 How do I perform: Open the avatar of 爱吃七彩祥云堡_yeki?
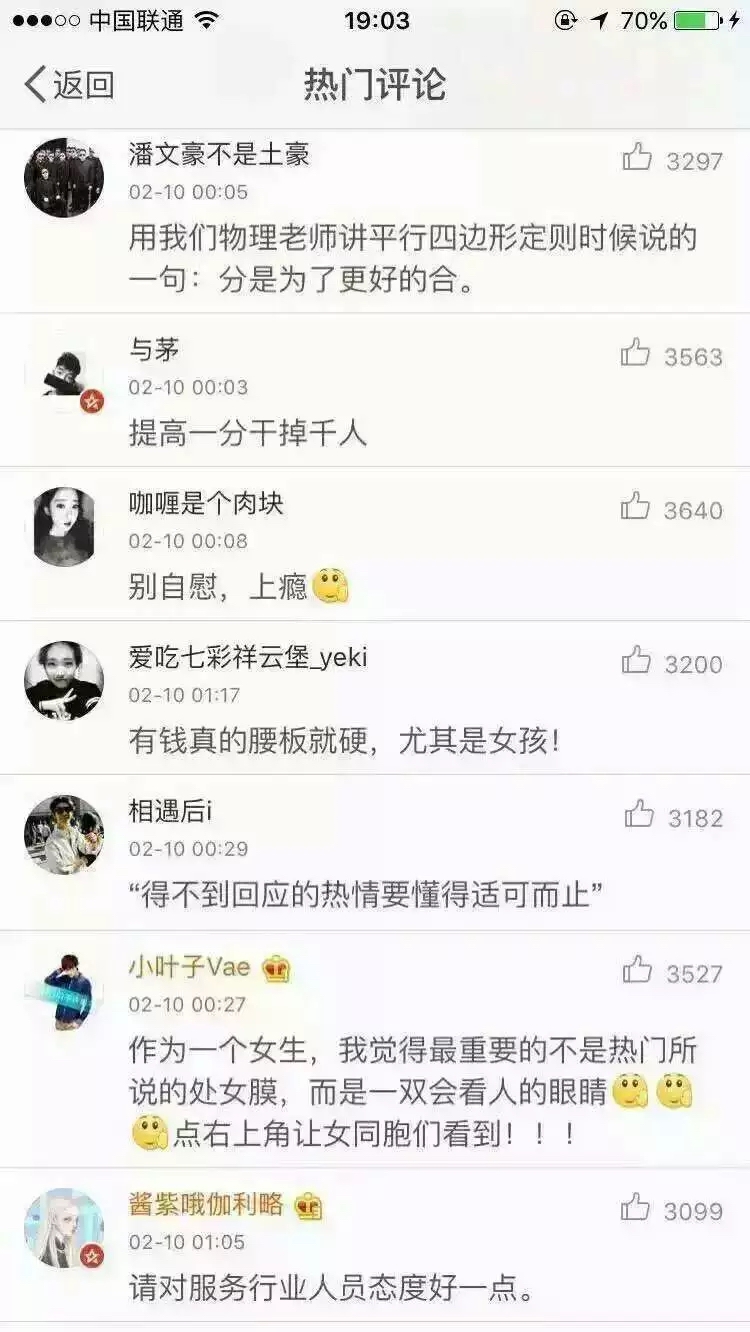click(x=64, y=681)
